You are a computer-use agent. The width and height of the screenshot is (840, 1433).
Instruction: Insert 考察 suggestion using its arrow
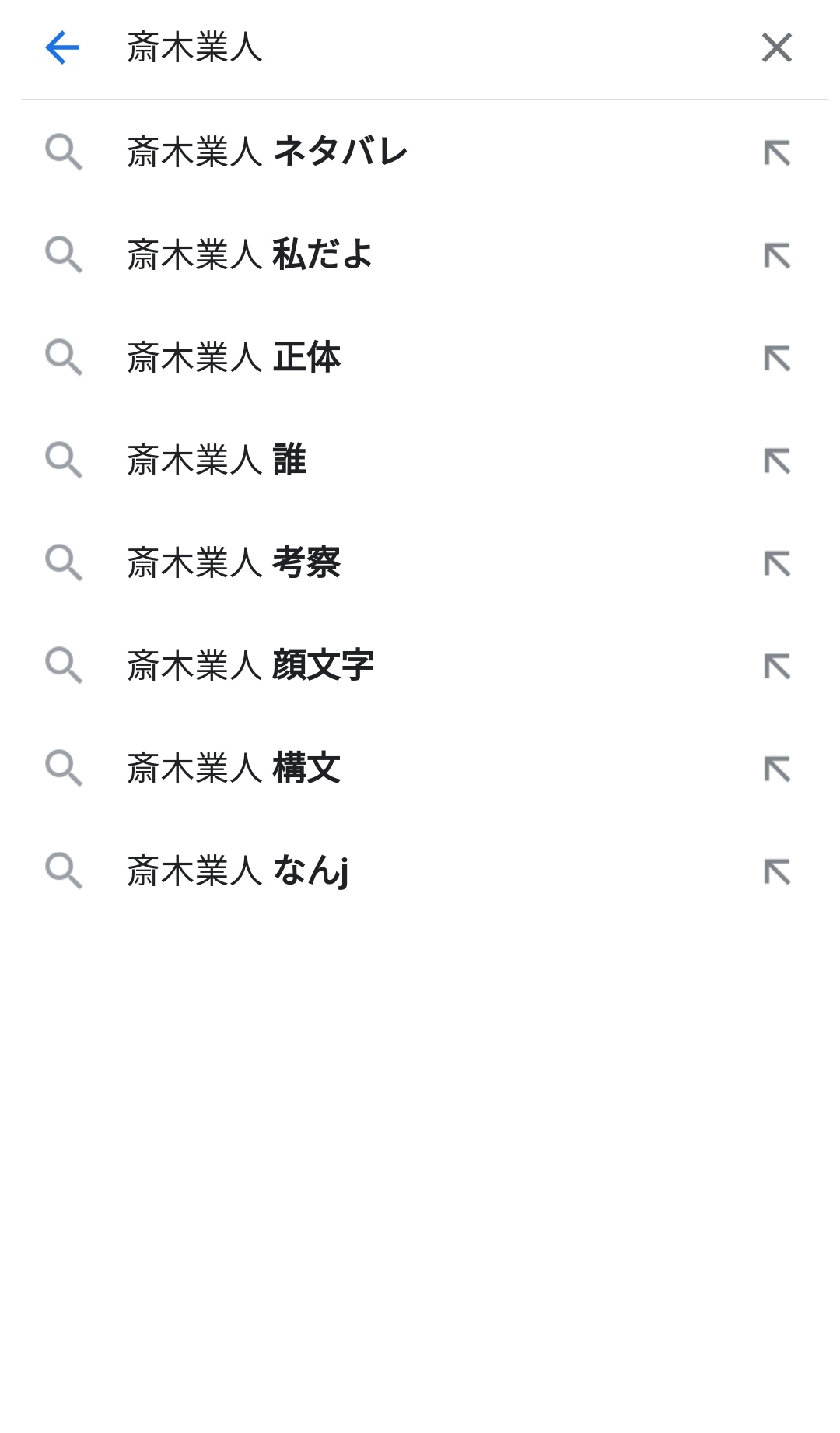point(777,563)
